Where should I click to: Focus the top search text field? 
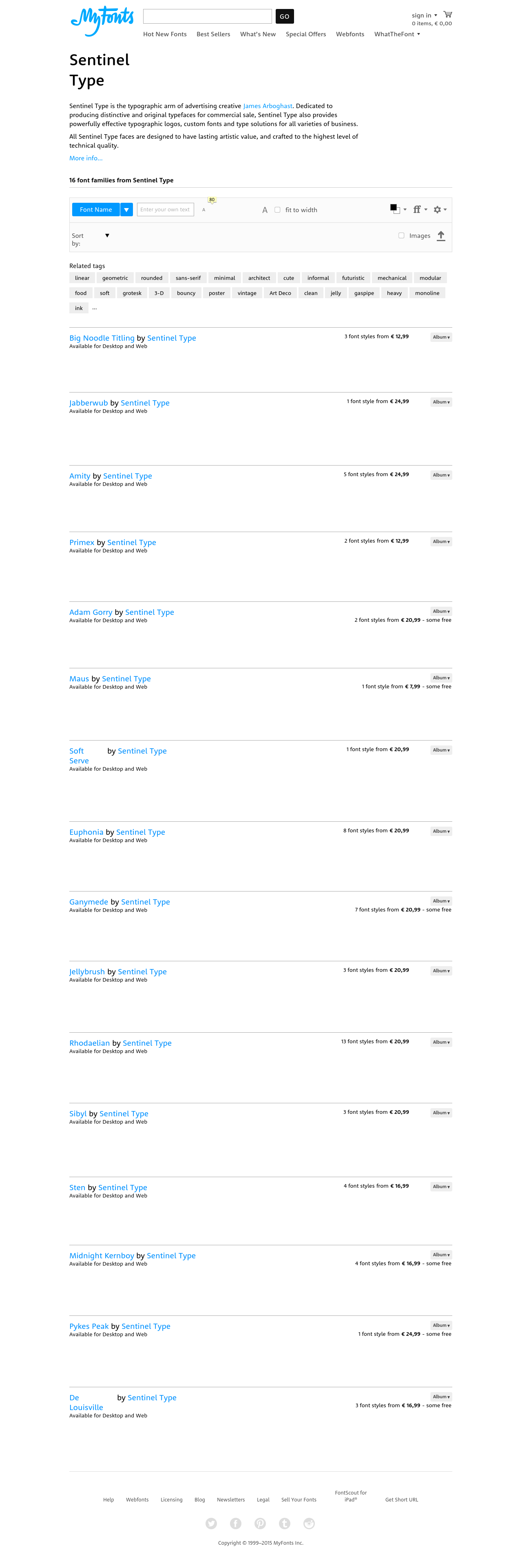[x=207, y=16]
